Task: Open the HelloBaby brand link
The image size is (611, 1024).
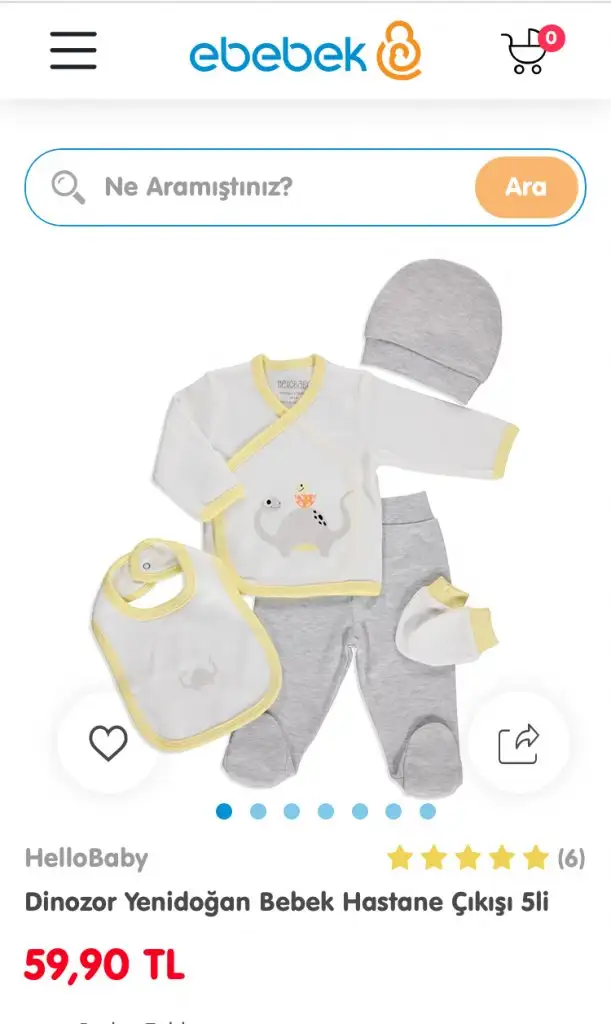Action: [86, 858]
